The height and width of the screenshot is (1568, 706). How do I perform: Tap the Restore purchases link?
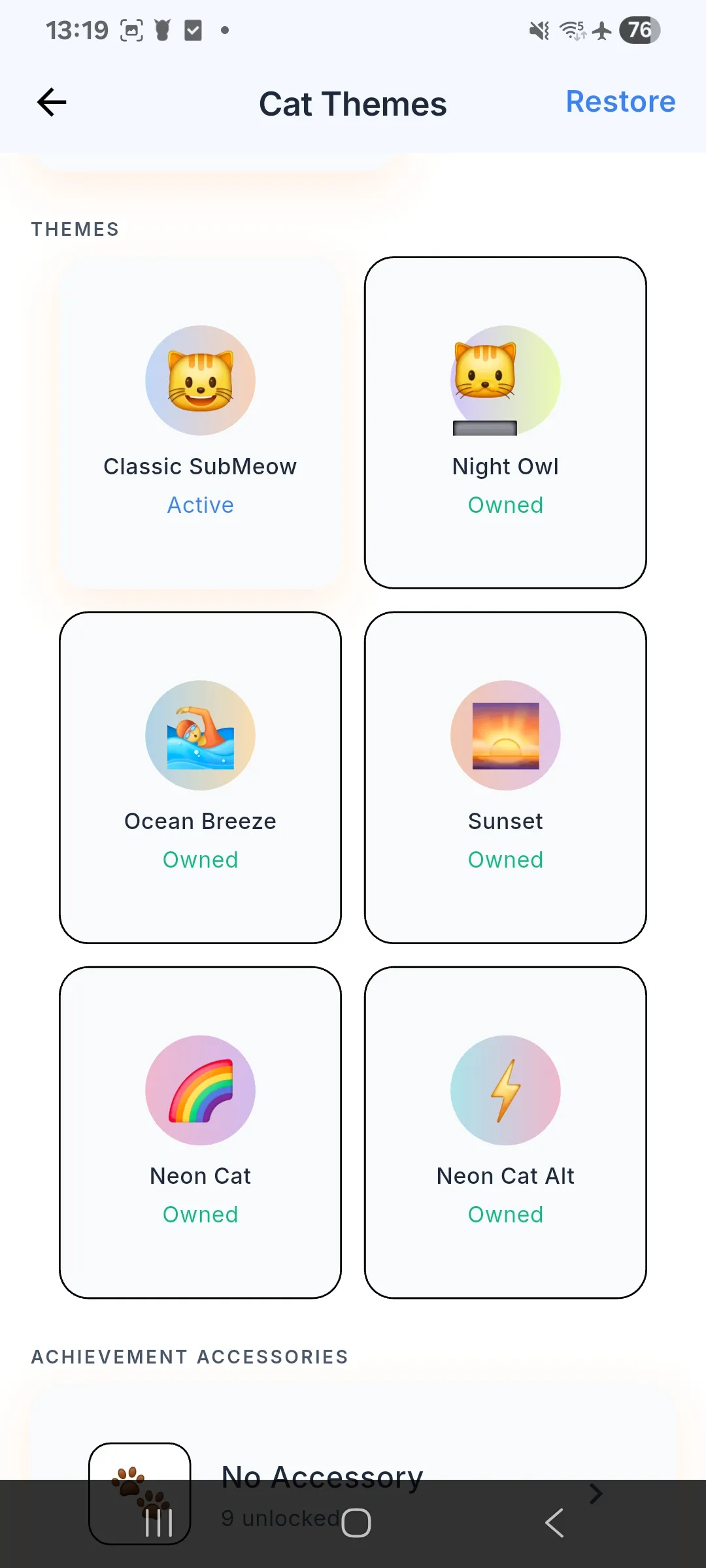(620, 102)
